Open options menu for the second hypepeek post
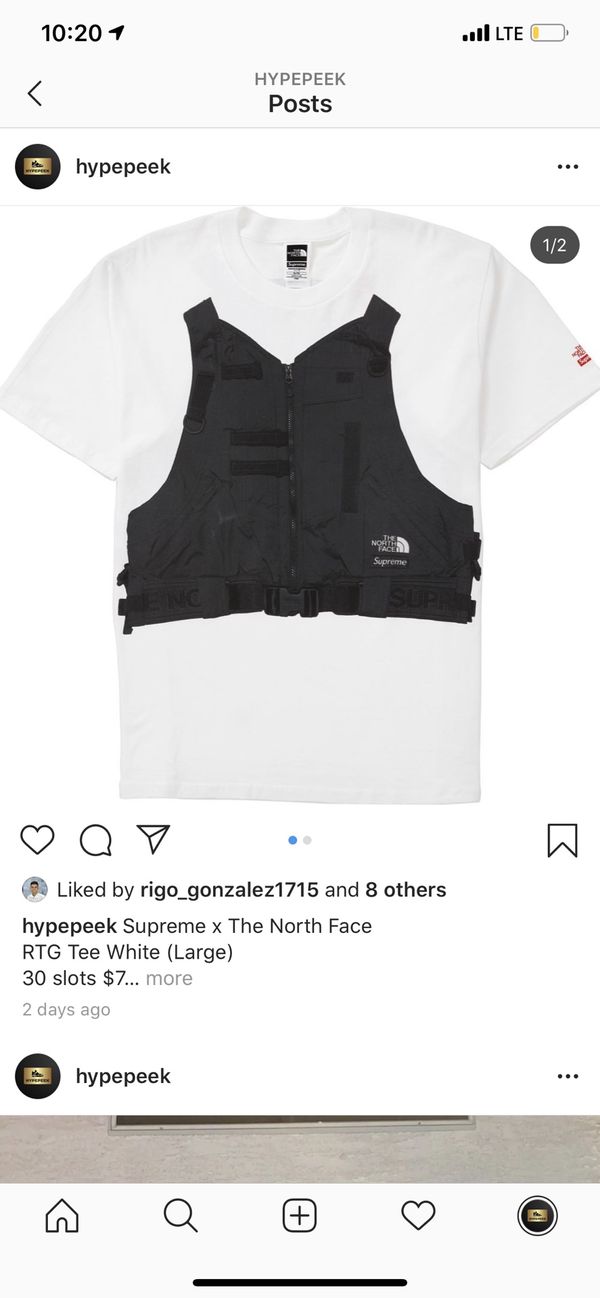Image resolution: width=600 pixels, height=1298 pixels. pyautogui.click(x=567, y=1076)
